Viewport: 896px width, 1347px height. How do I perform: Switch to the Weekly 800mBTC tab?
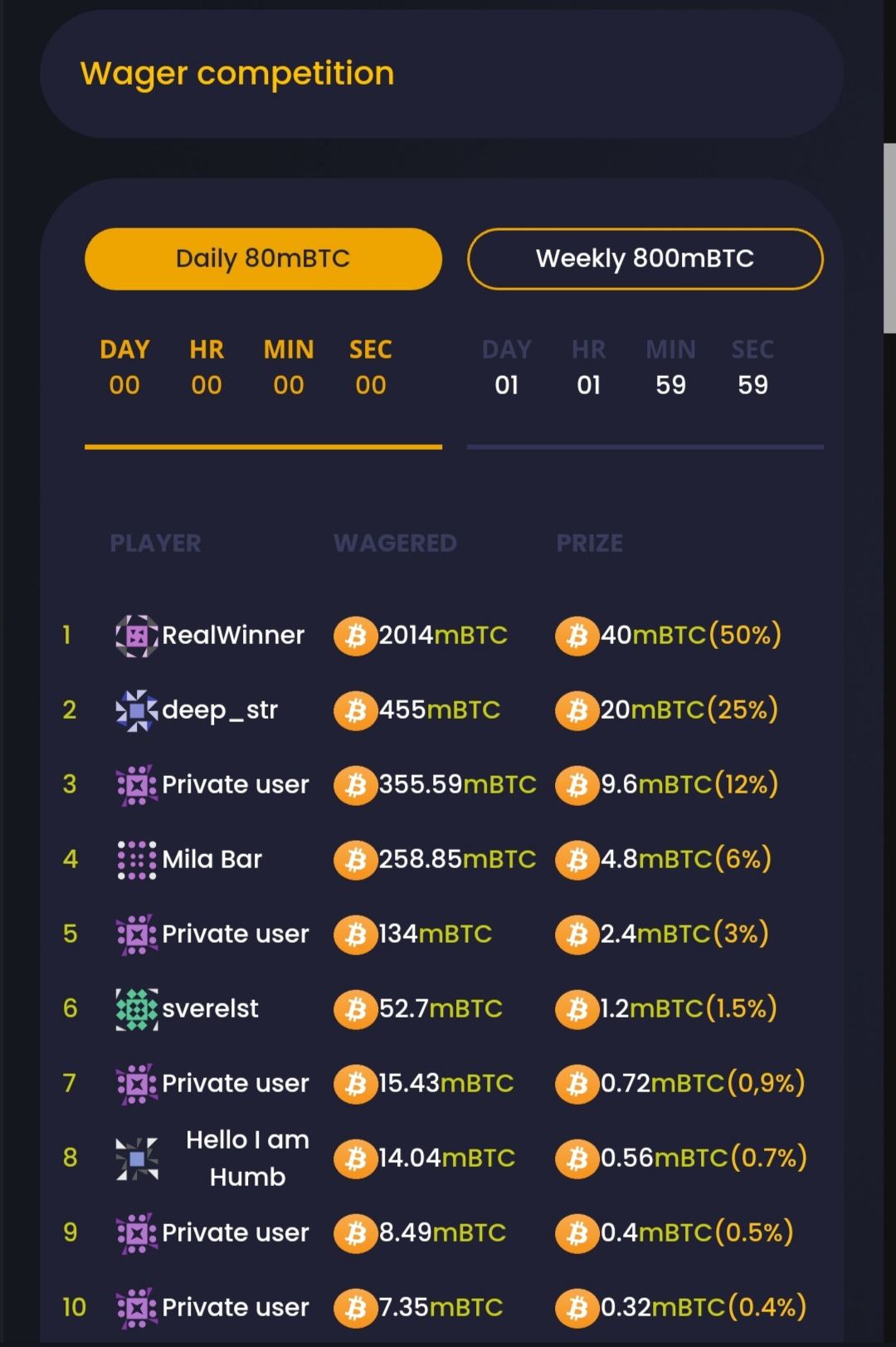(645, 259)
